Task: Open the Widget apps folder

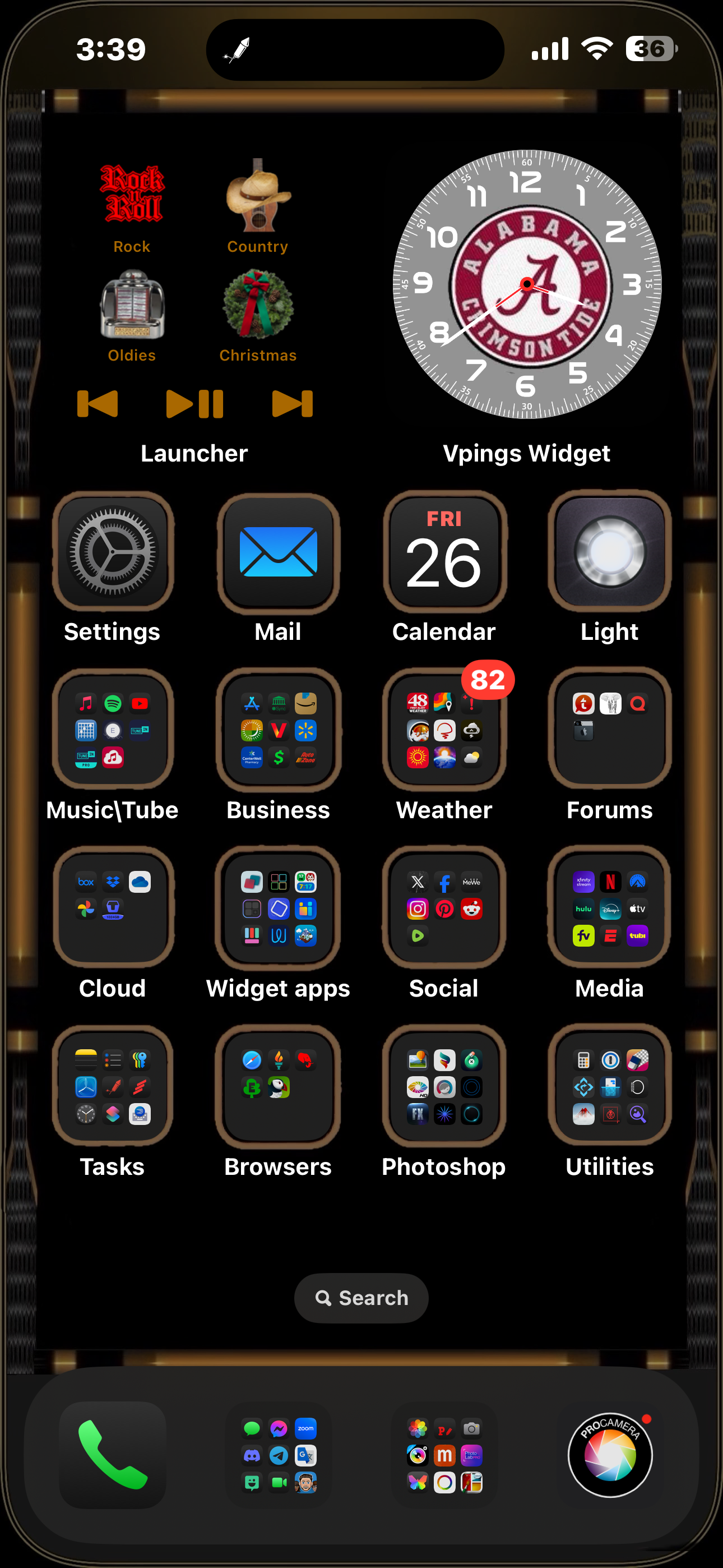Action: point(278,908)
